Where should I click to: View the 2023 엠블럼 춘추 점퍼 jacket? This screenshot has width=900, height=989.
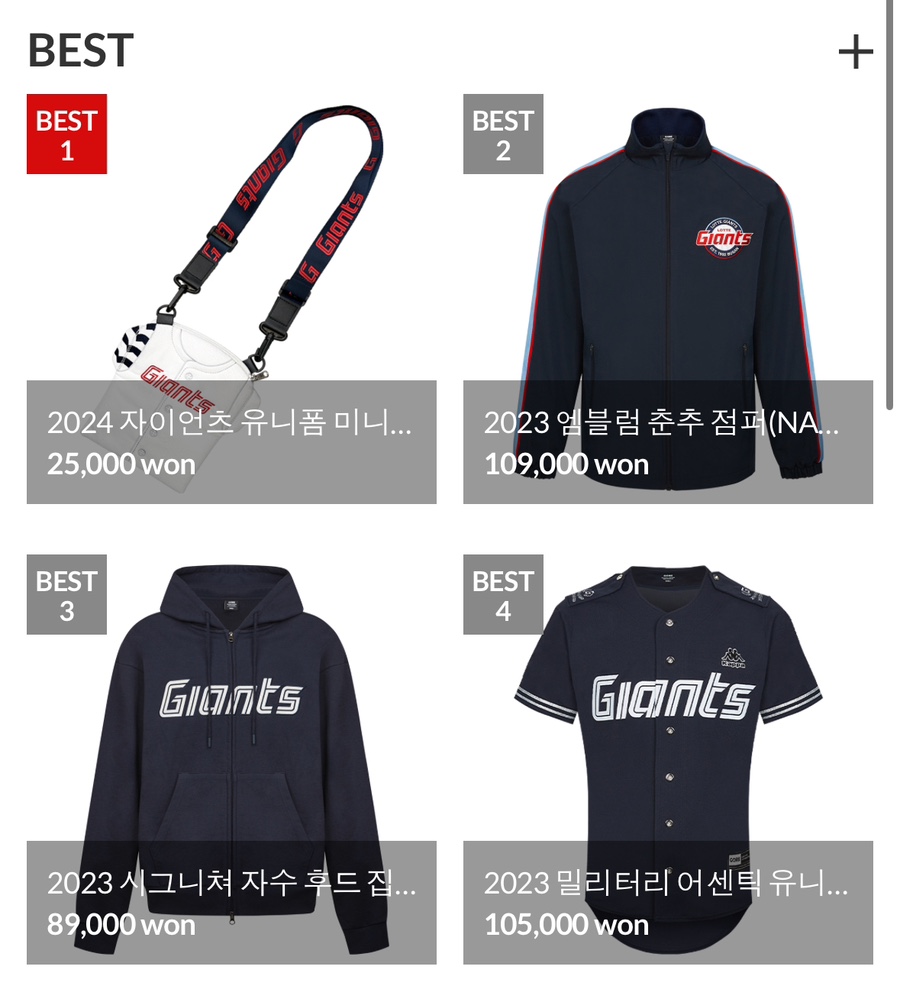pos(667,300)
